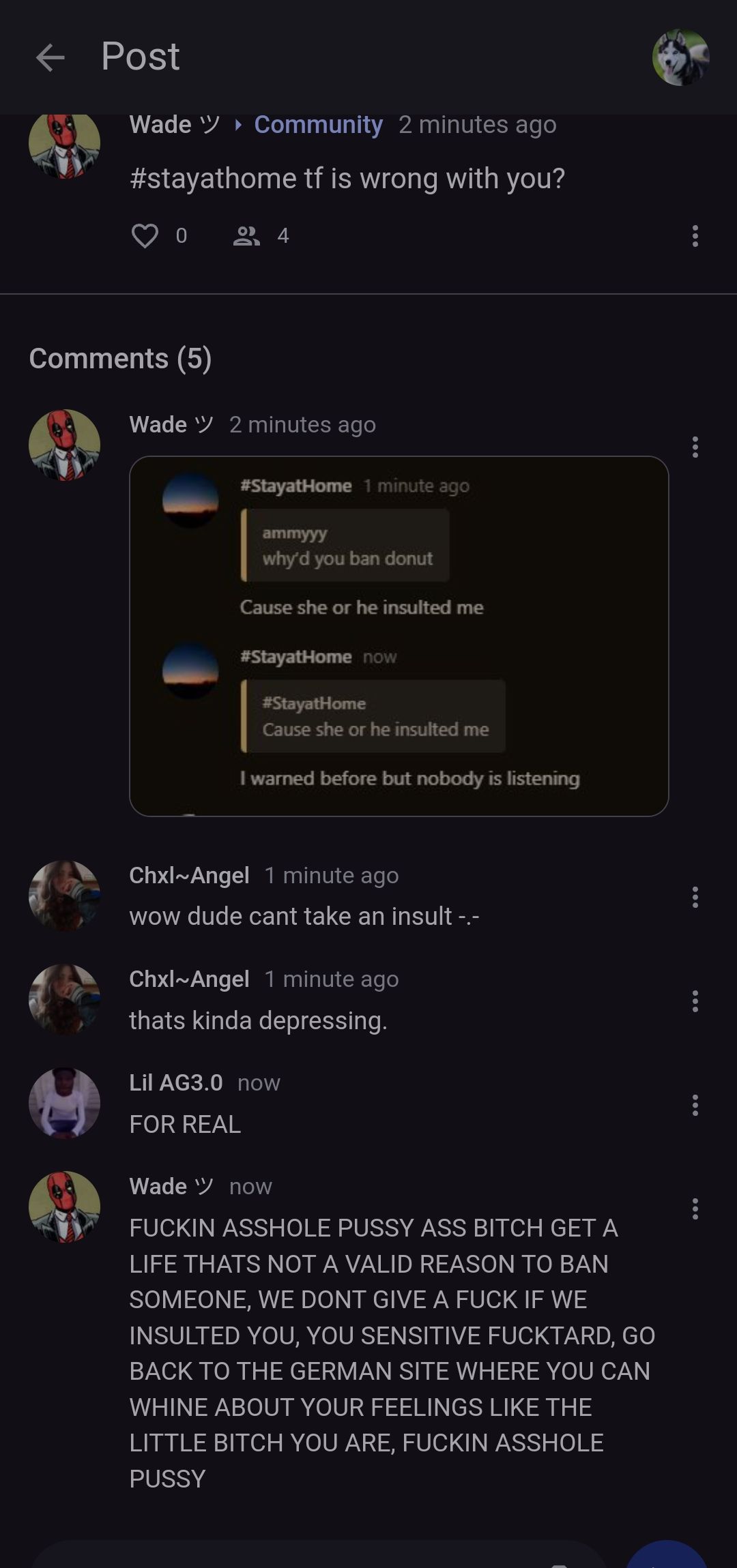Open Wade's avatar on the main post
Image resolution: width=737 pixels, height=1568 pixels.
pos(64,145)
